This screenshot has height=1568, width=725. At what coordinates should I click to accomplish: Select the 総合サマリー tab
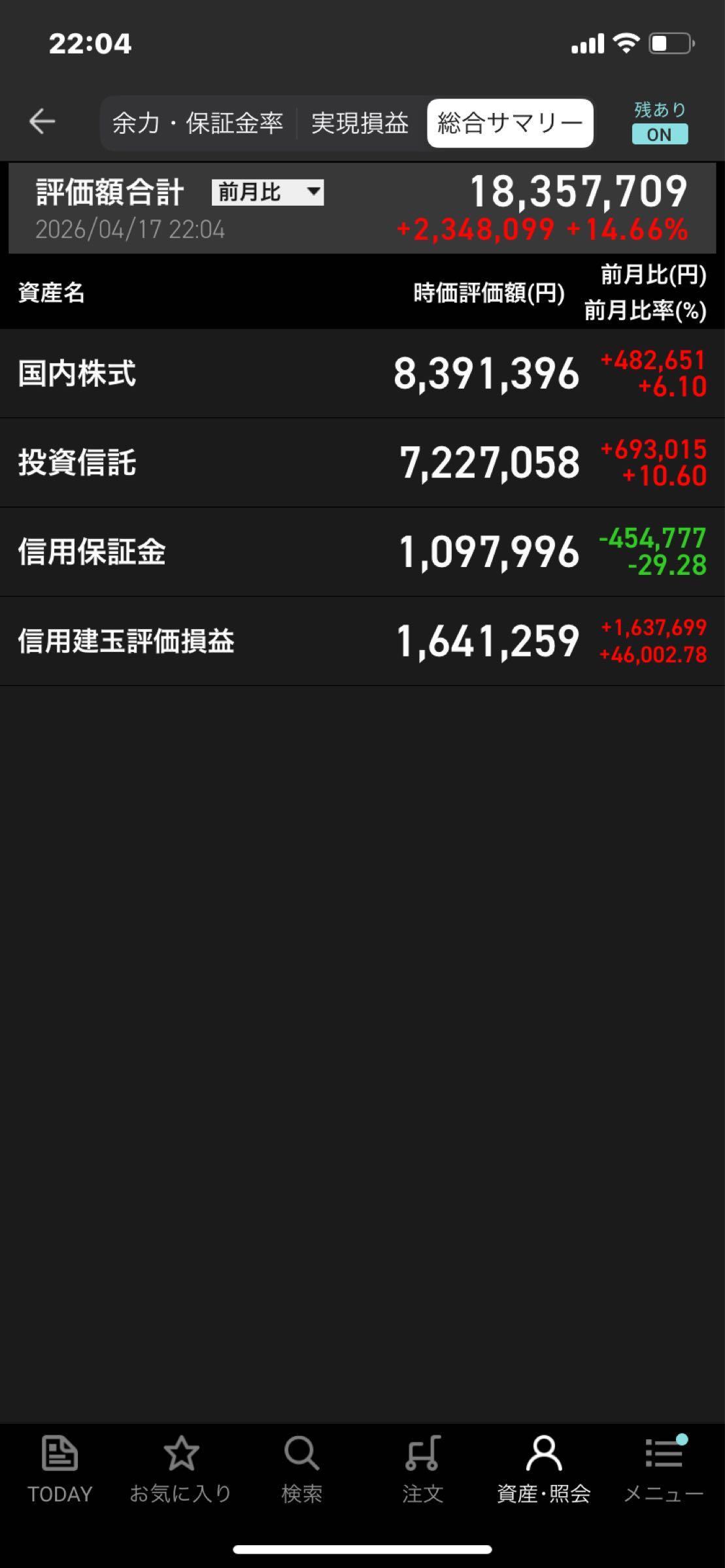coord(510,123)
